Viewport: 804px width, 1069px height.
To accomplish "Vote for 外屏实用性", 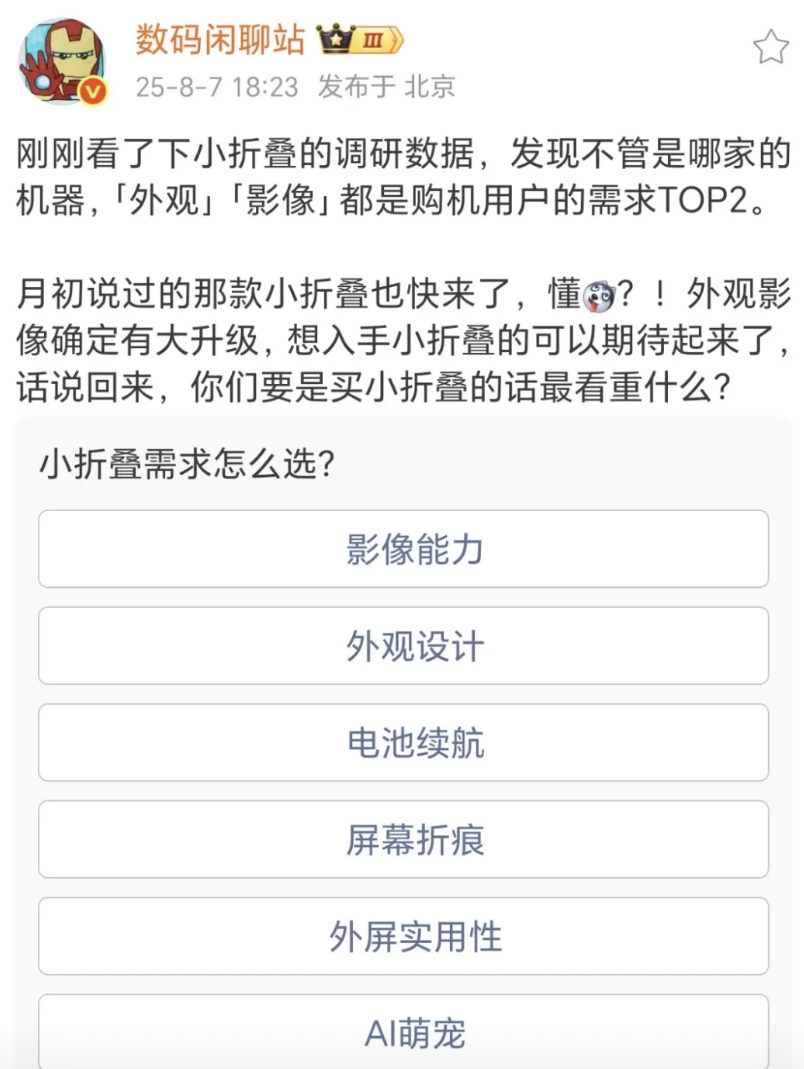I will (404, 936).
